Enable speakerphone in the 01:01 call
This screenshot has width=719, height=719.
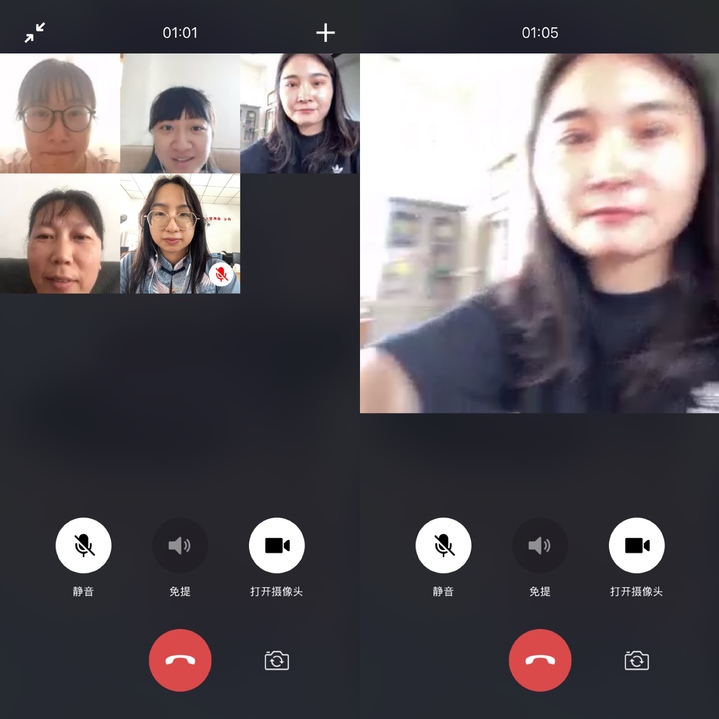click(x=180, y=545)
